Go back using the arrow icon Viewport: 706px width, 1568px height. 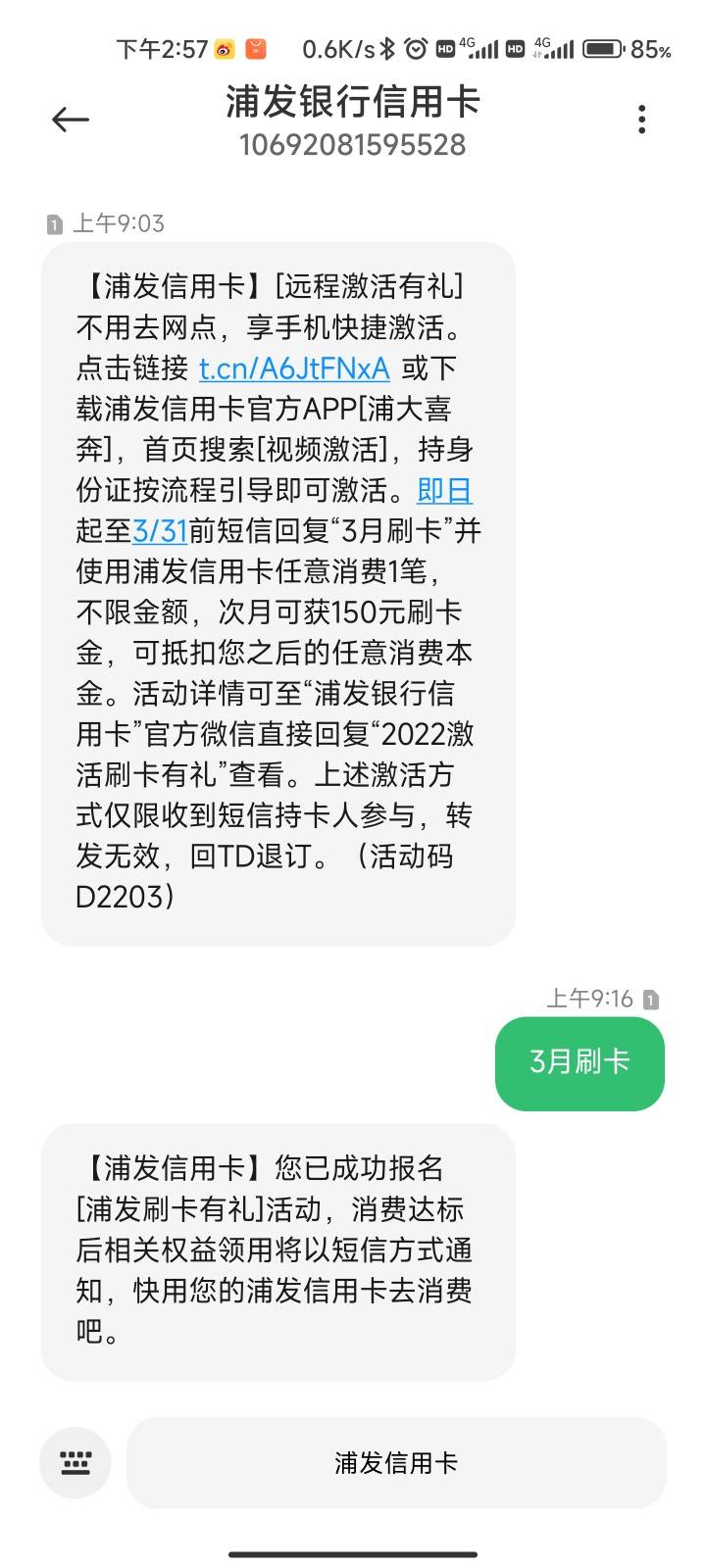tap(70, 120)
